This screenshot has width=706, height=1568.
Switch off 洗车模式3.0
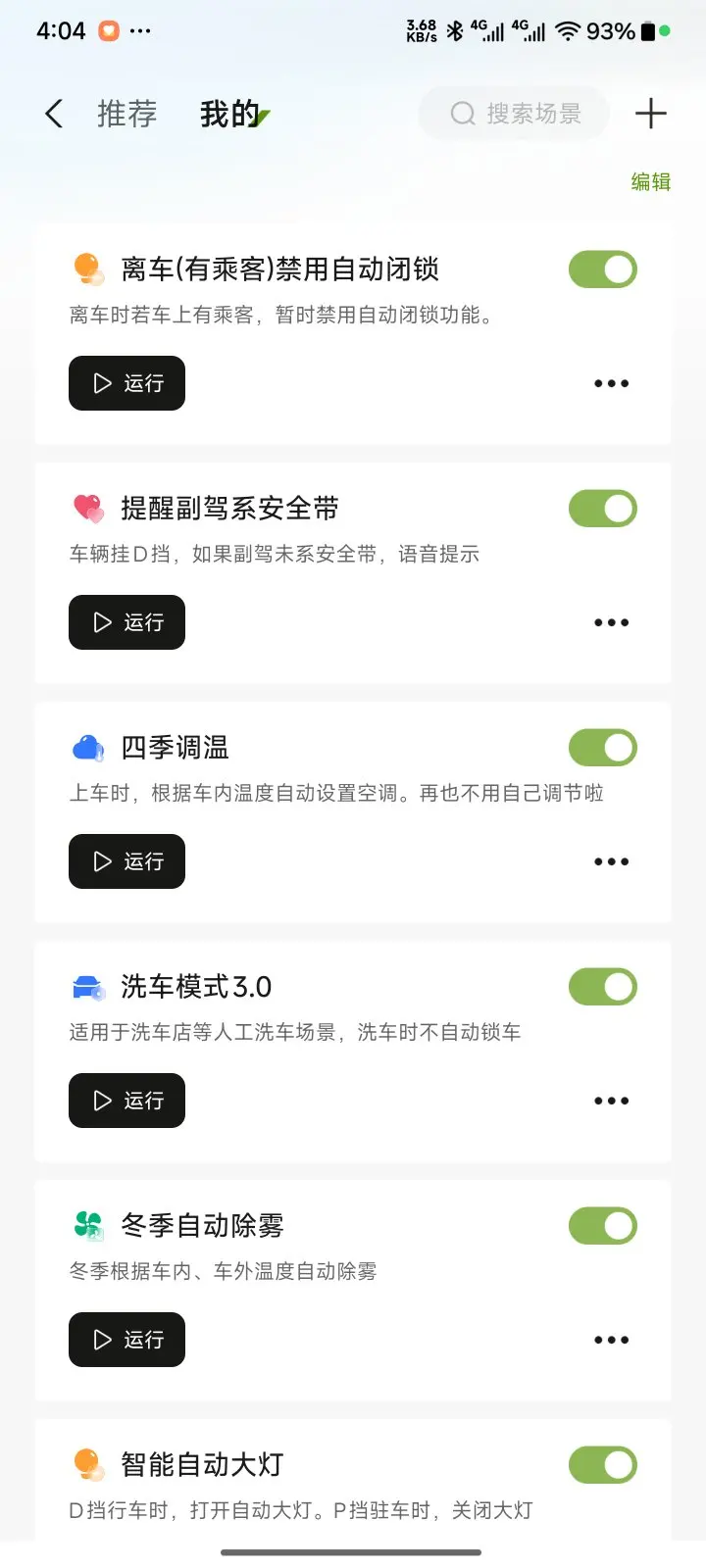click(602, 987)
